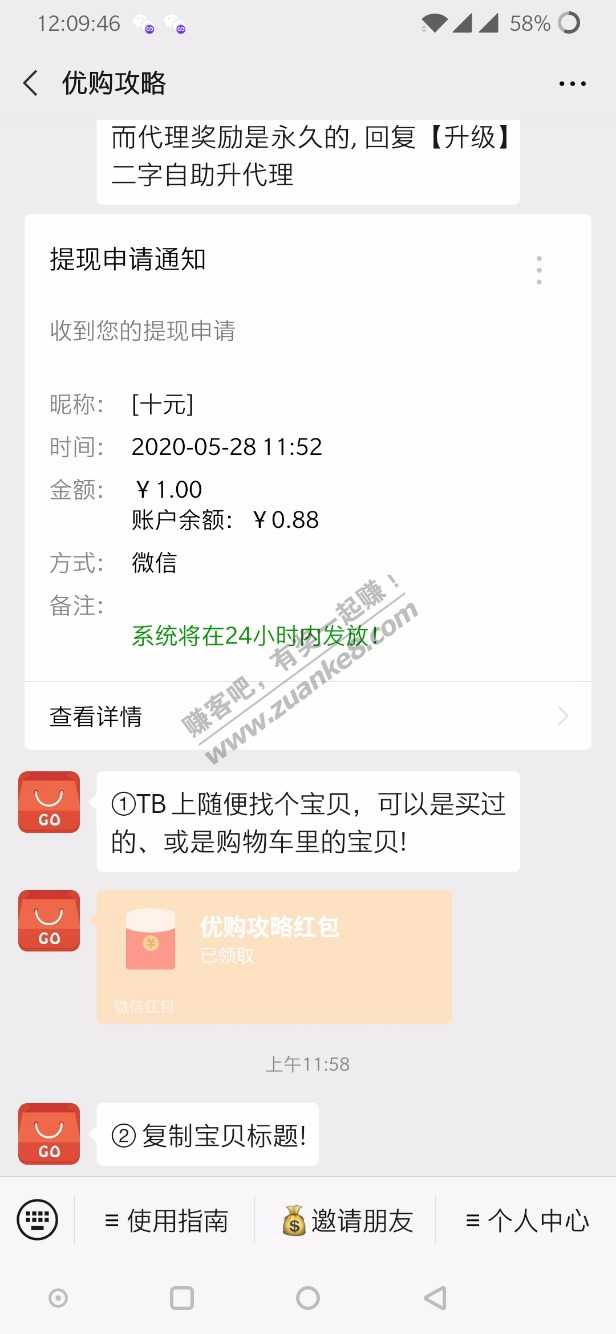
Task: Open the top-right overflow menu
Action: tap(572, 84)
